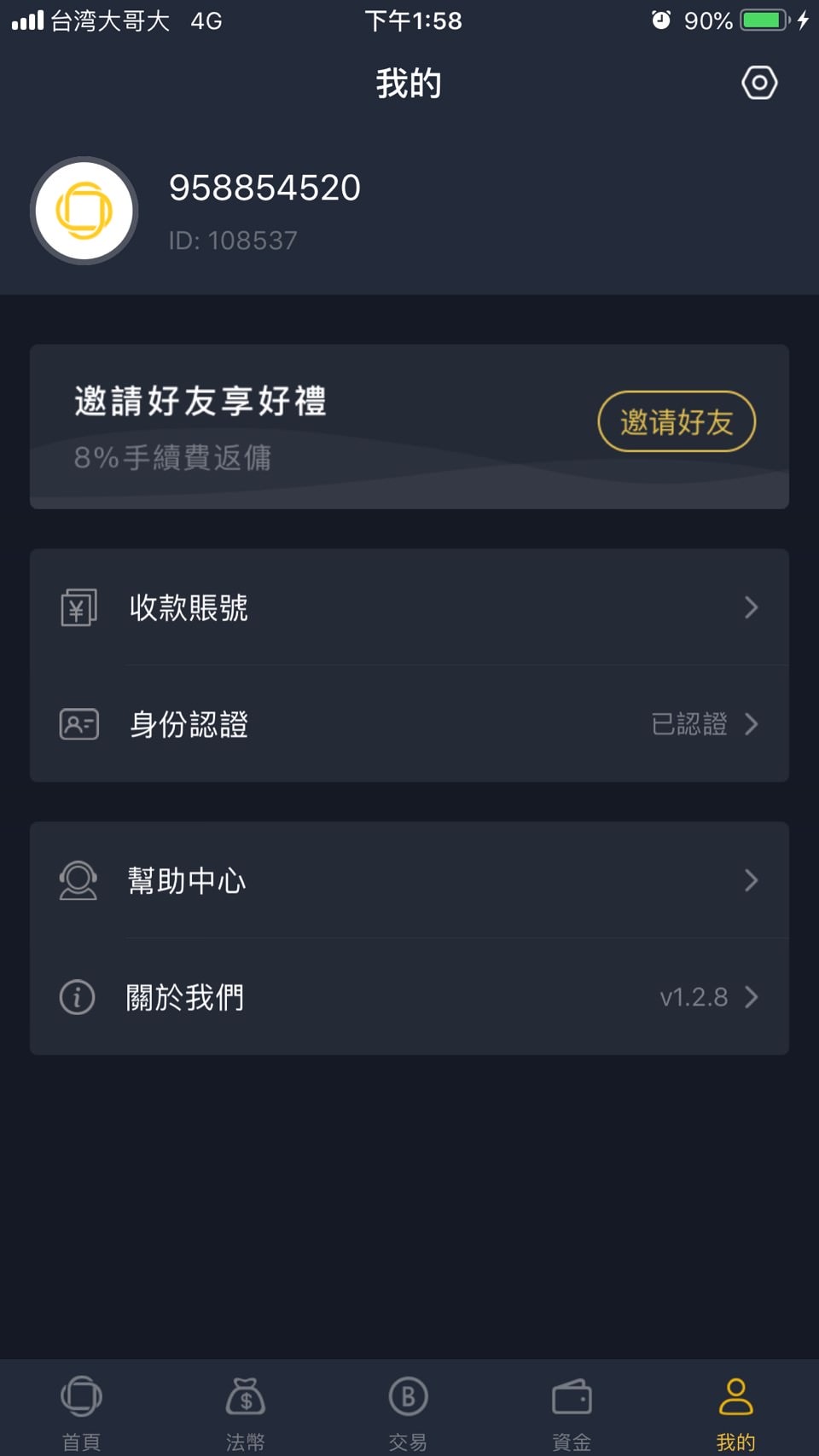Click the 關於我們 info icon
The image size is (819, 1456).
click(x=76, y=996)
